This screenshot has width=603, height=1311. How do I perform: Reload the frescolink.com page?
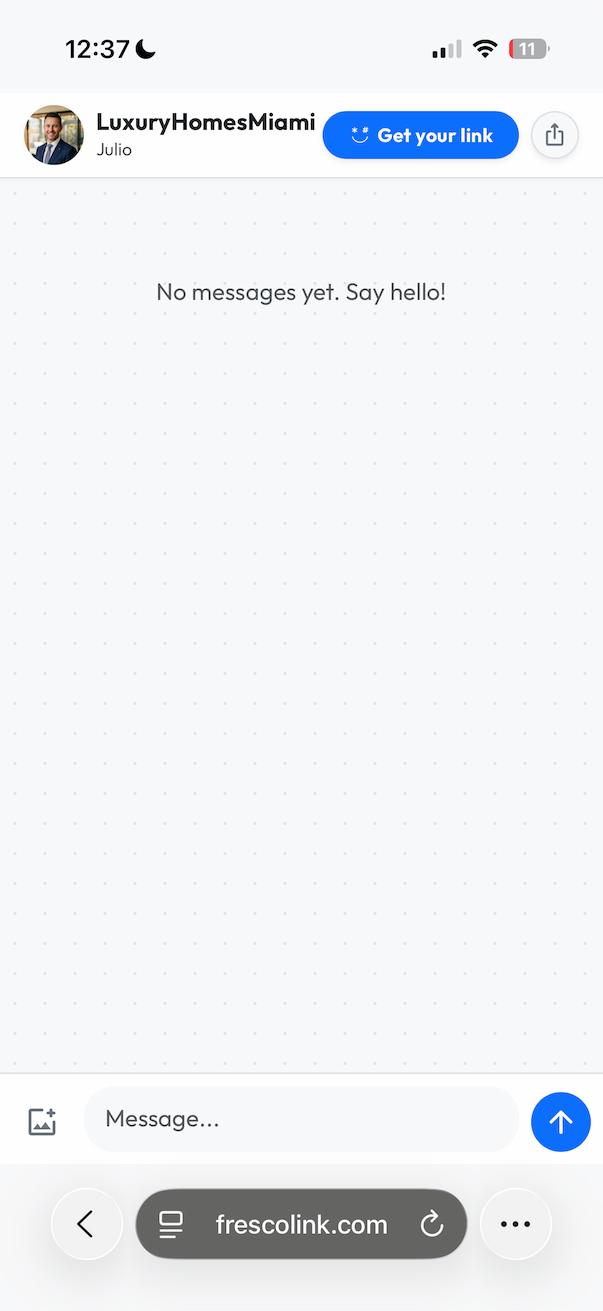click(432, 1224)
